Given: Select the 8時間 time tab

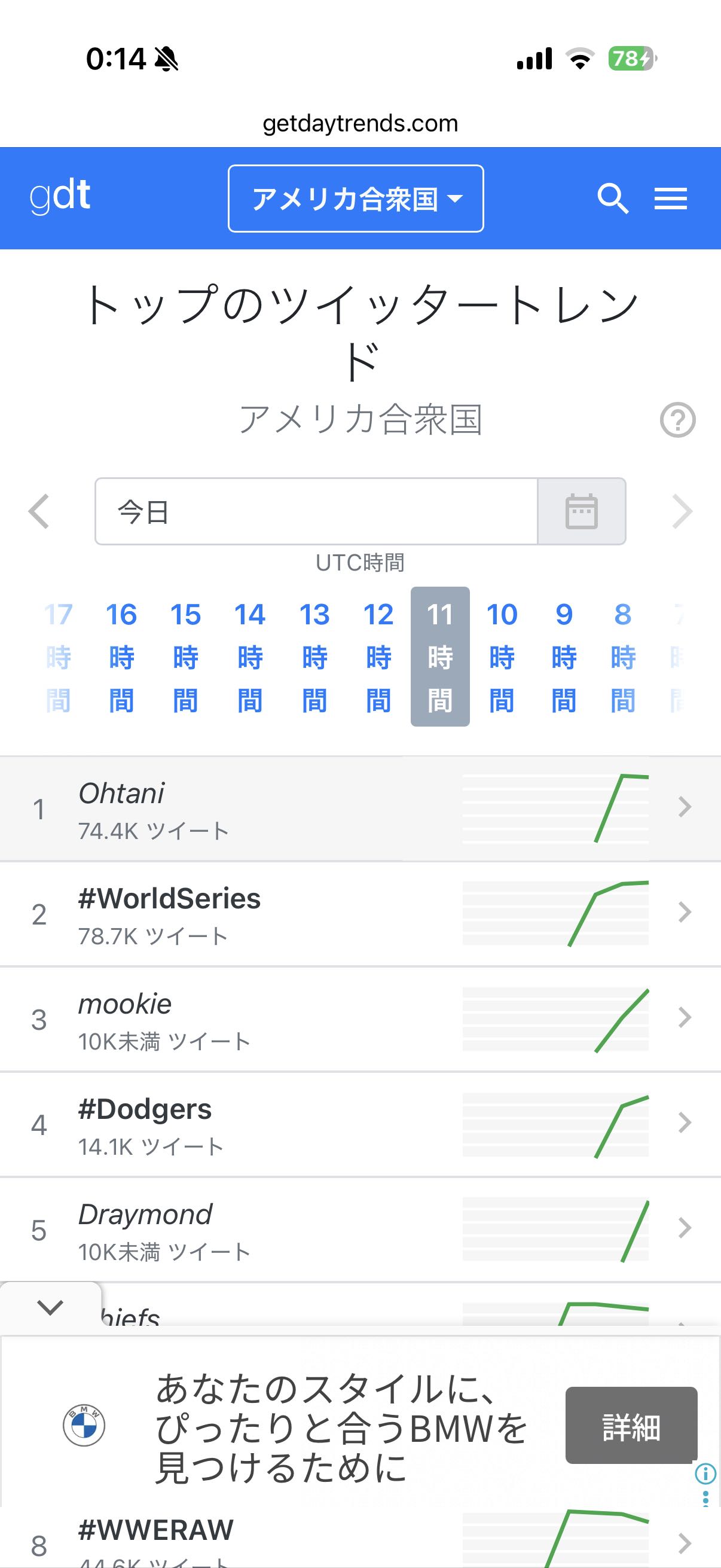Looking at the screenshot, I should pos(623,656).
